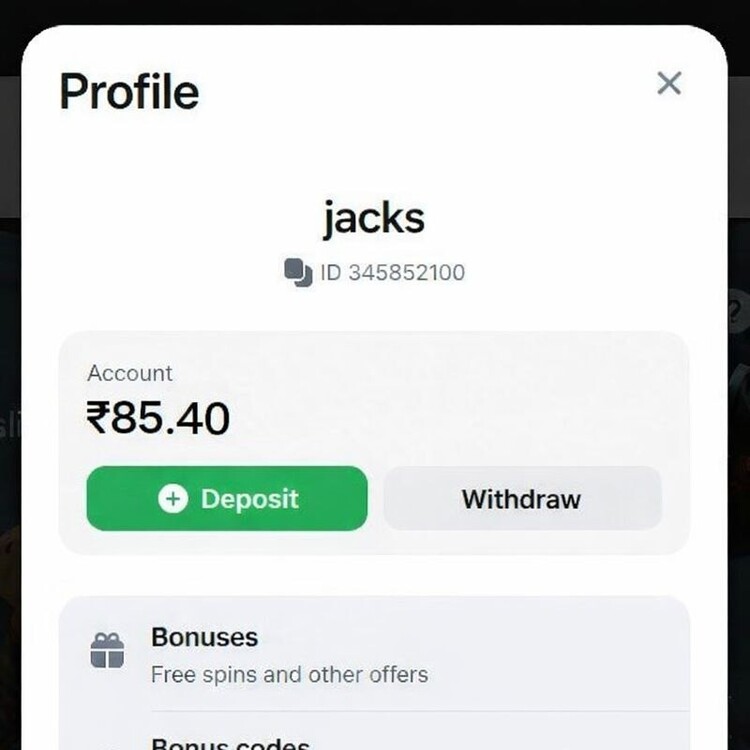Close the Profile dialog
Screen dimensions: 750x750
[x=668, y=83]
